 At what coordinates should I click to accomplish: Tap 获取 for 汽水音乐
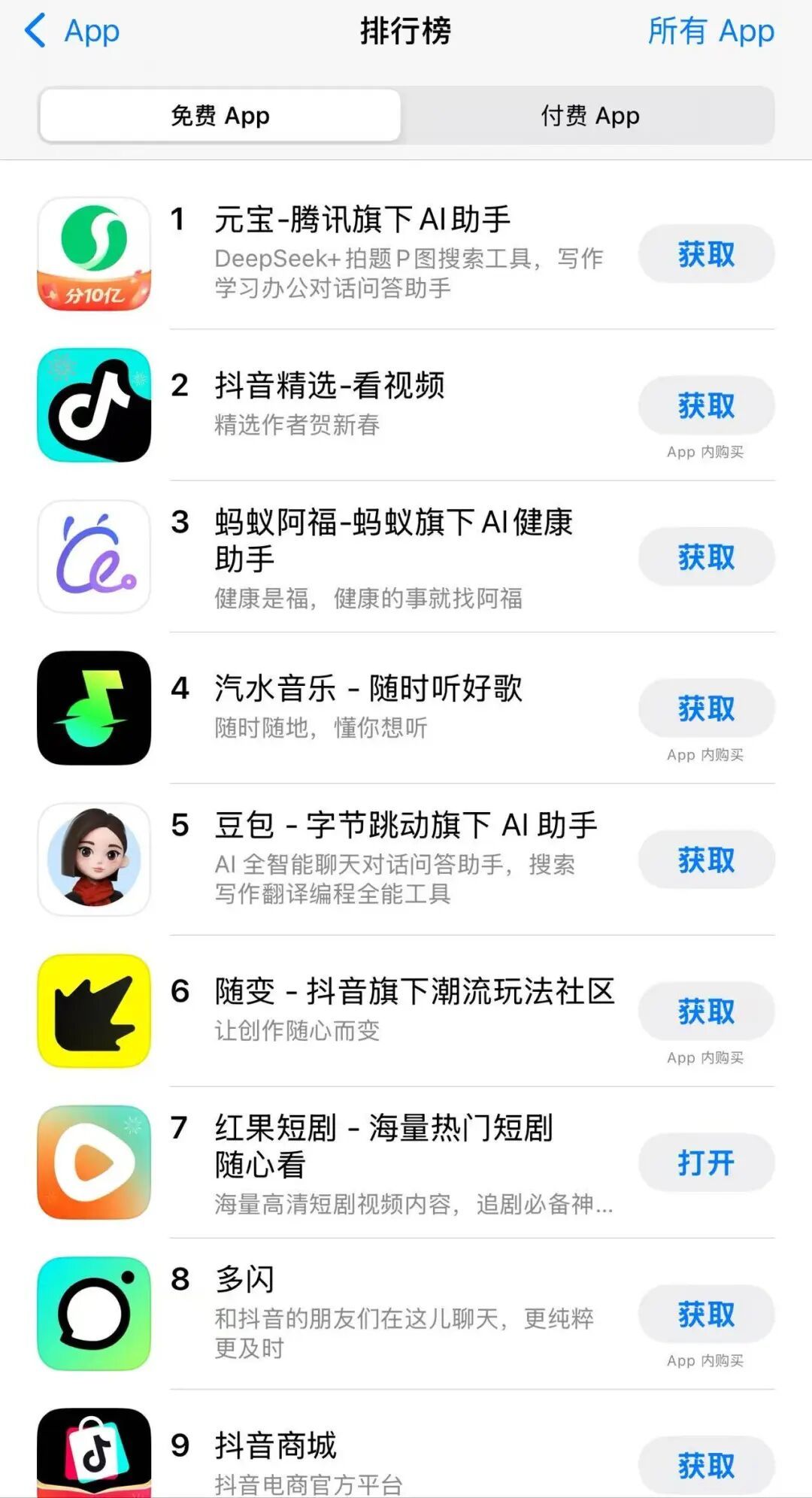(x=706, y=708)
